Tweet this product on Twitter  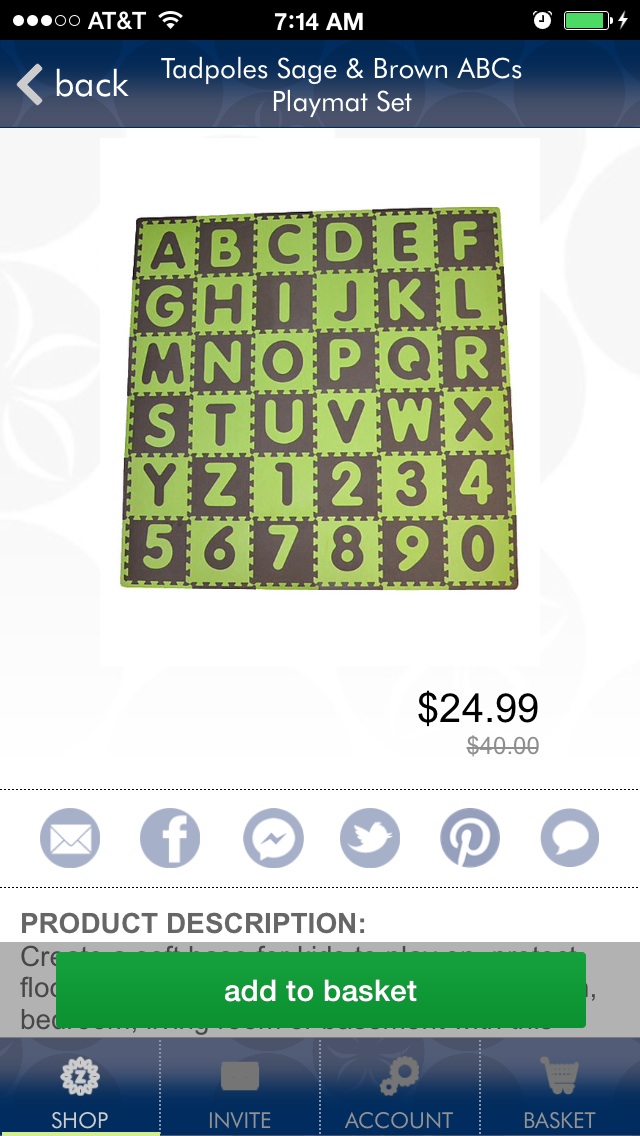[x=370, y=838]
